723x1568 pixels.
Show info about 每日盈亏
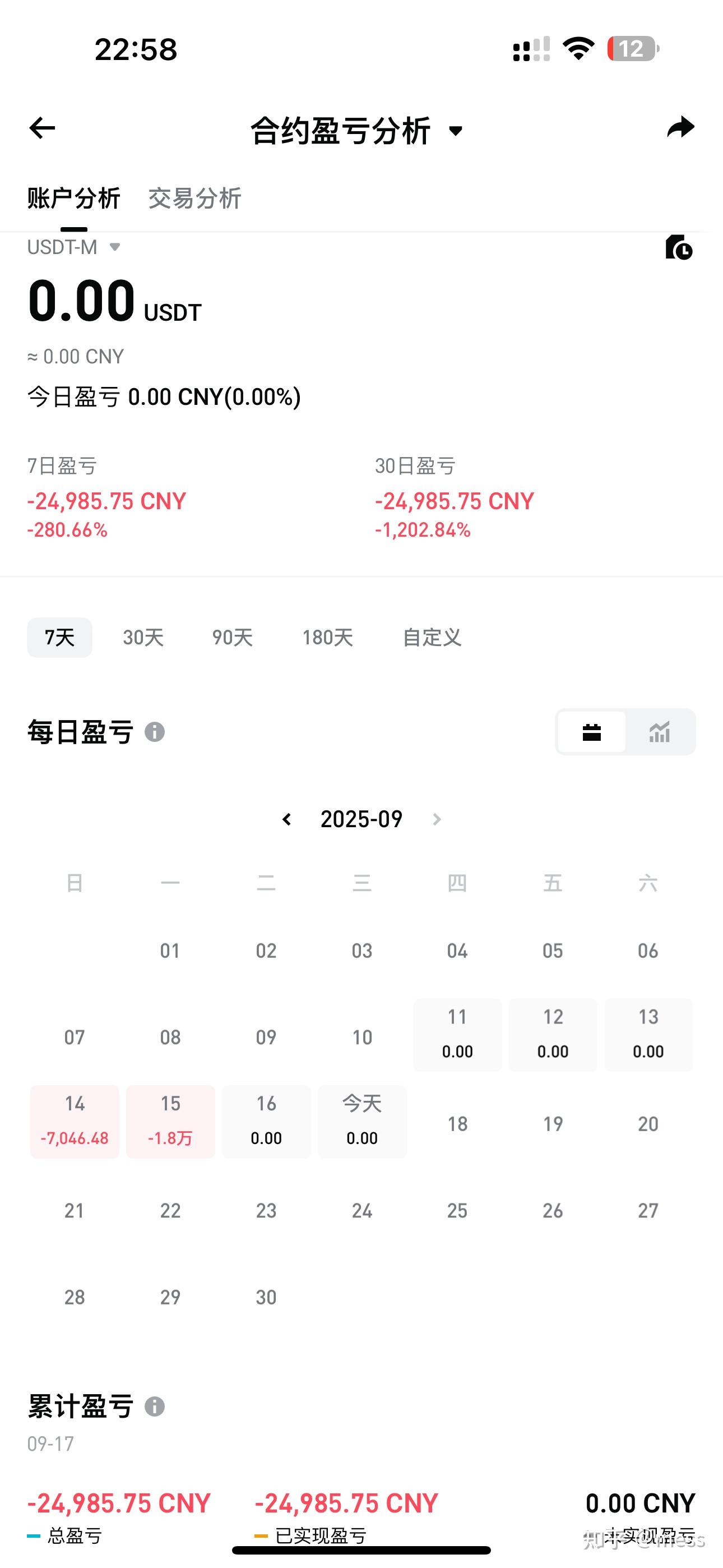tap(155, 732)
